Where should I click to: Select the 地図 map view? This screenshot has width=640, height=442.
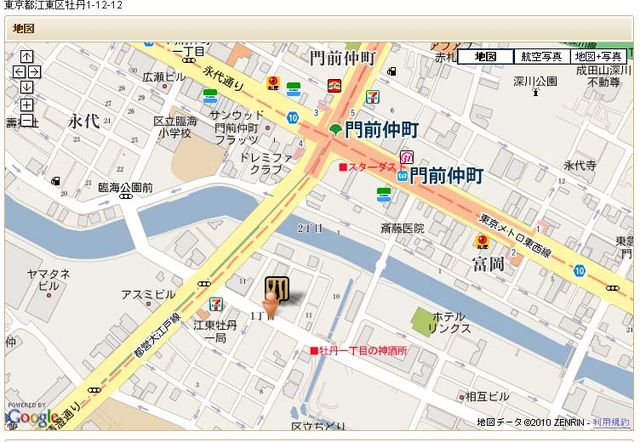(485, 57)
